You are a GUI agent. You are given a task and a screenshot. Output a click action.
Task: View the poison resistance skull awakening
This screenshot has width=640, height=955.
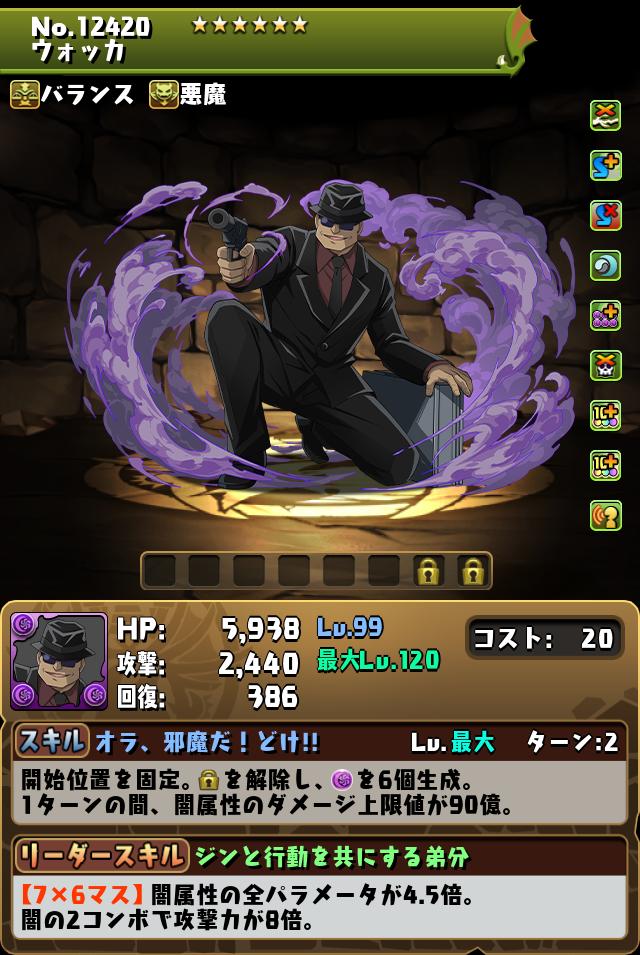click(x=605, y=366)
